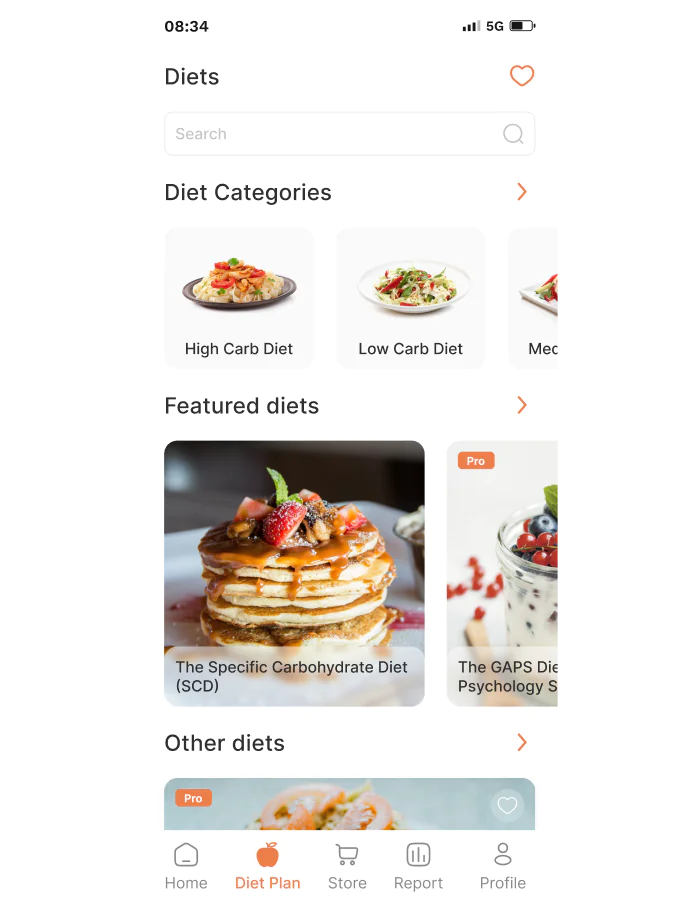Open the High Carb Diet category
Image resolution: width=700 pixels, height=900 pixels.
pyautogui.click(x=239, y=298)
